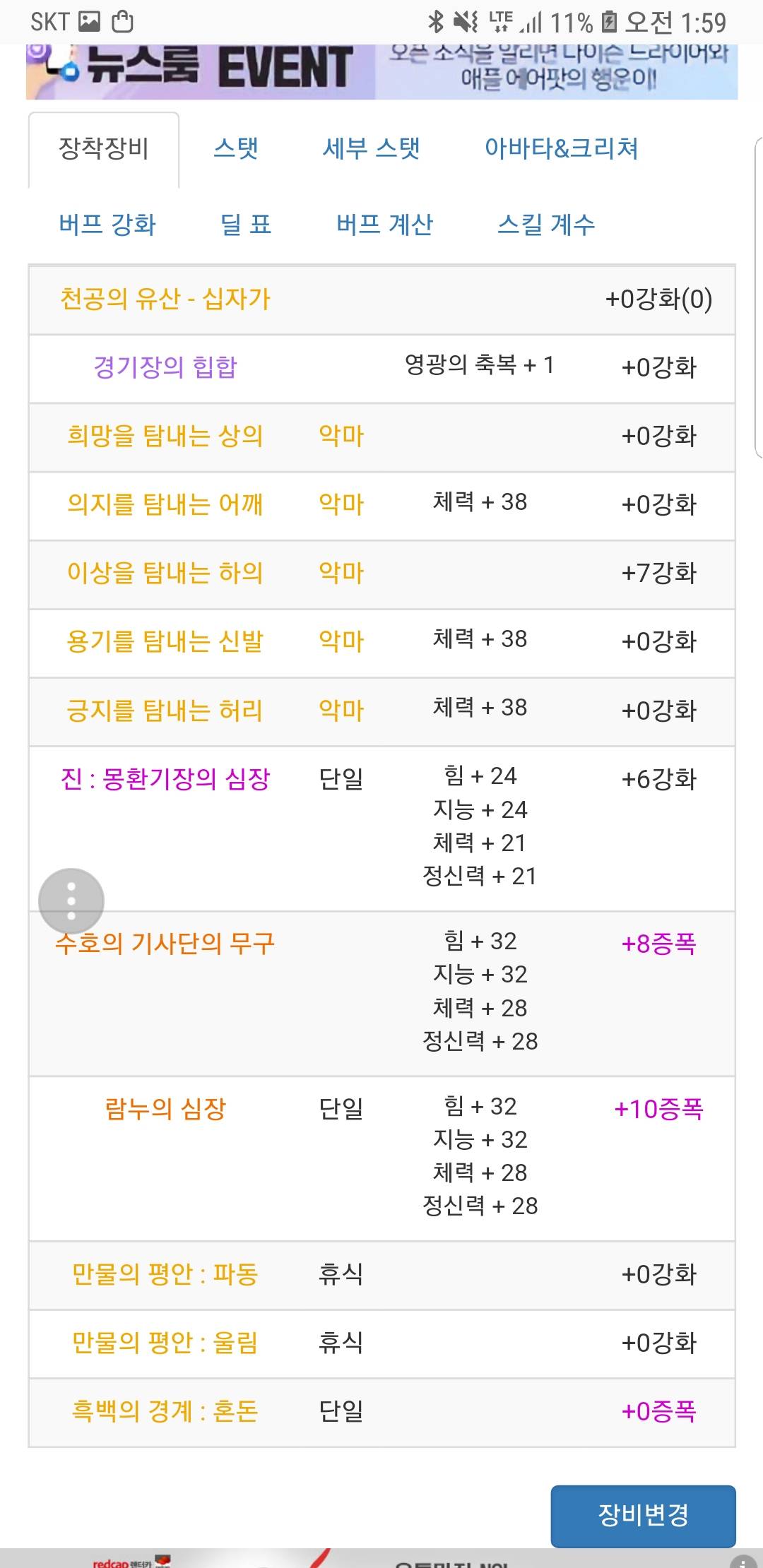Open the 뉴스룸 EVENT banner
The width and height of the screenshot is (763, 1568).
click(381, 71)
